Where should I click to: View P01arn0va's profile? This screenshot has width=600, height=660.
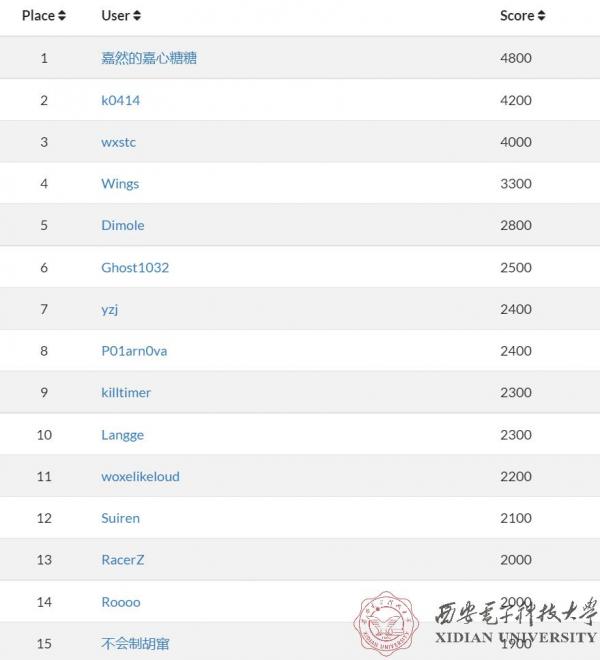pyautogui.click(x=134, y=351)
